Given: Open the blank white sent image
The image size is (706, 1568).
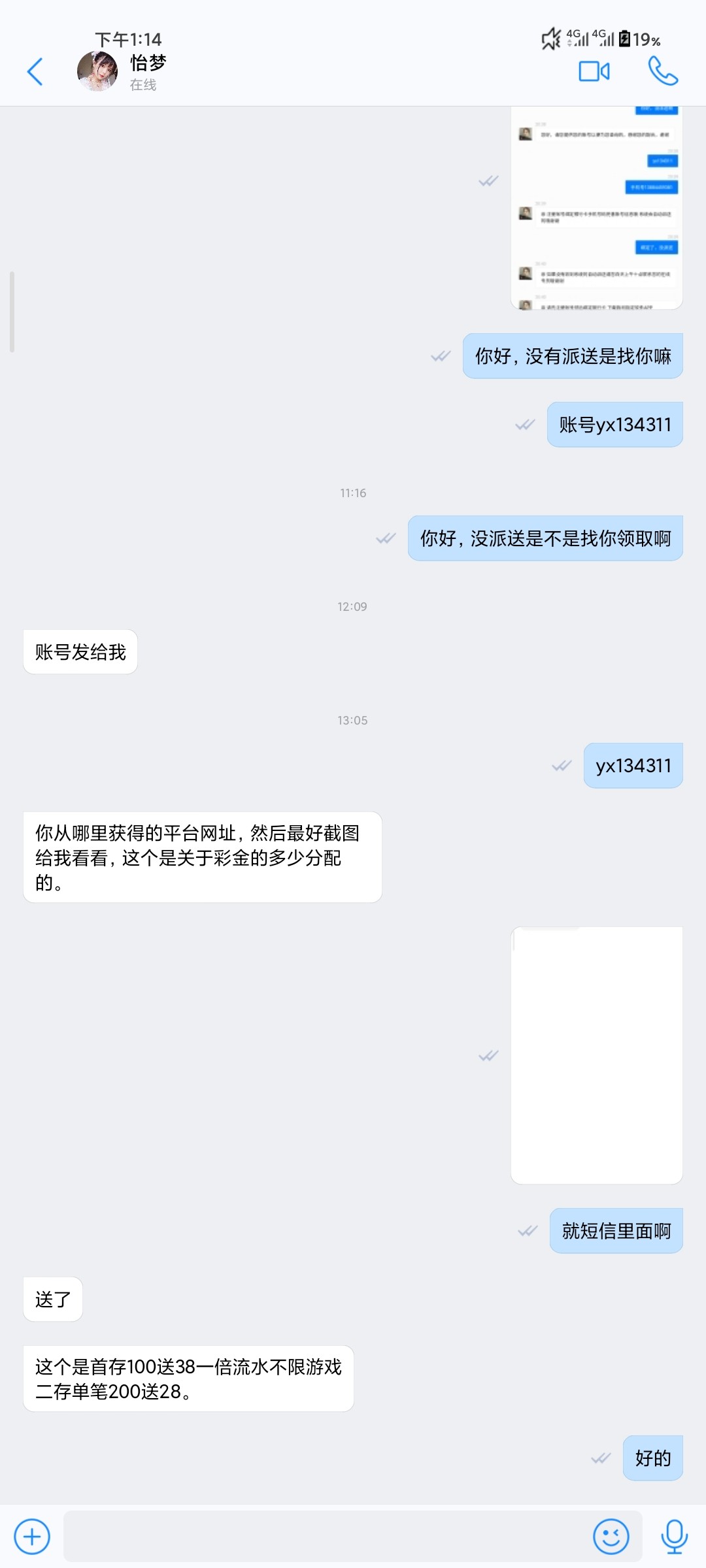Looking at the screenshot, I should (x=596, y=1054).
